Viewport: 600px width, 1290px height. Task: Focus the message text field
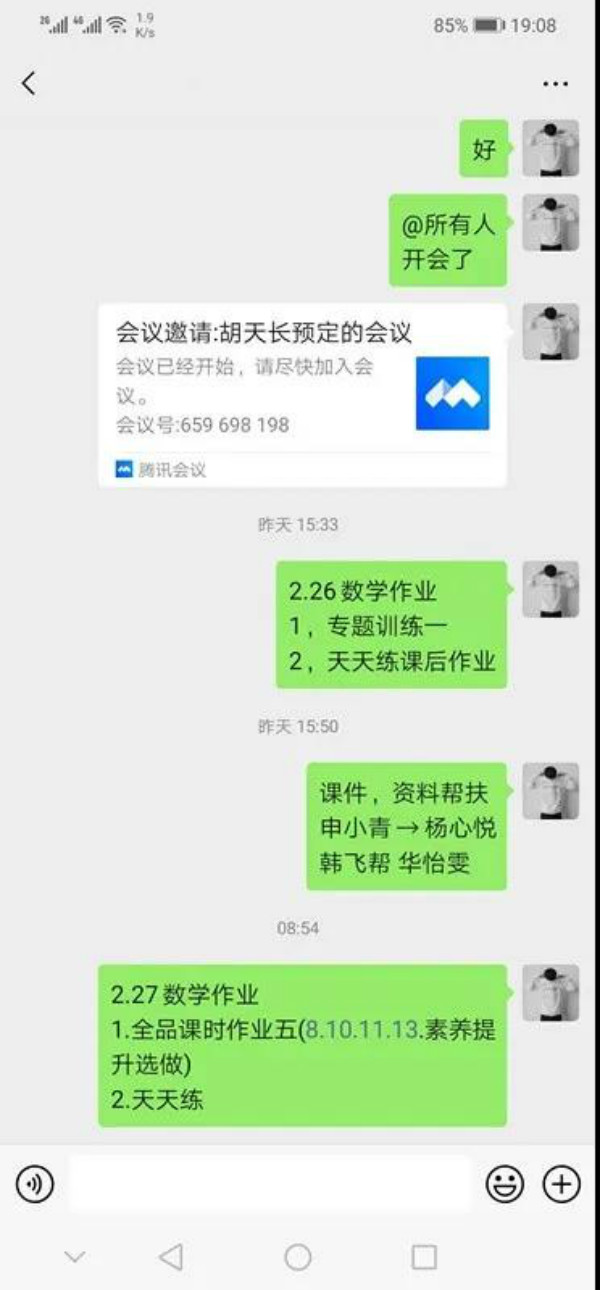[268, 1185]
